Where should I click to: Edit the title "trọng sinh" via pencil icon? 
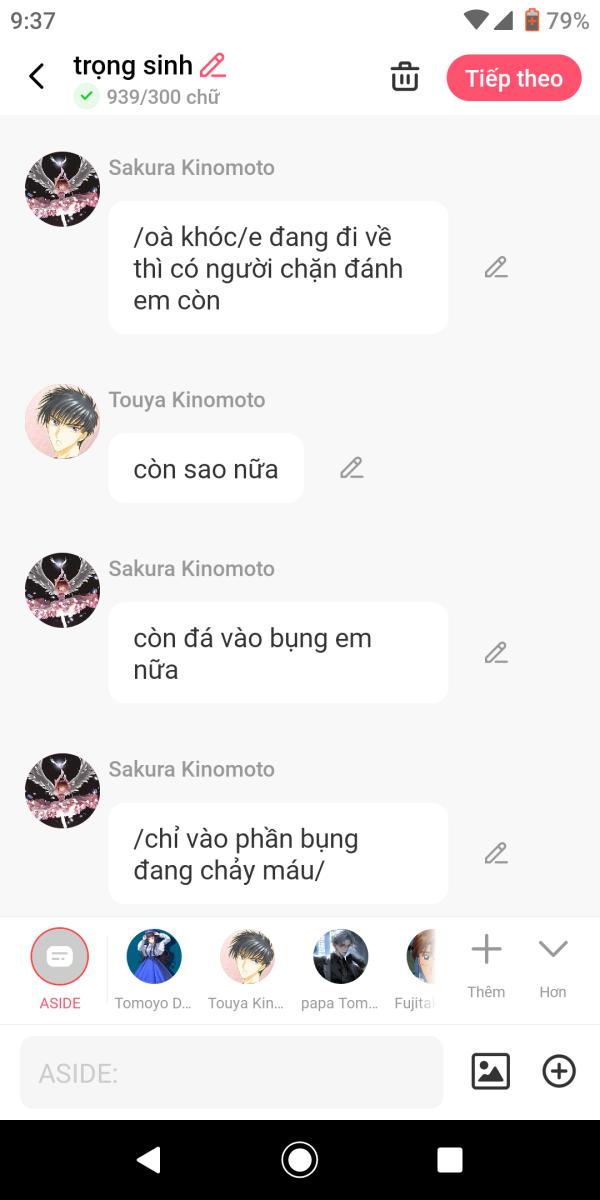pyautogui.click(x=213, y=66)
